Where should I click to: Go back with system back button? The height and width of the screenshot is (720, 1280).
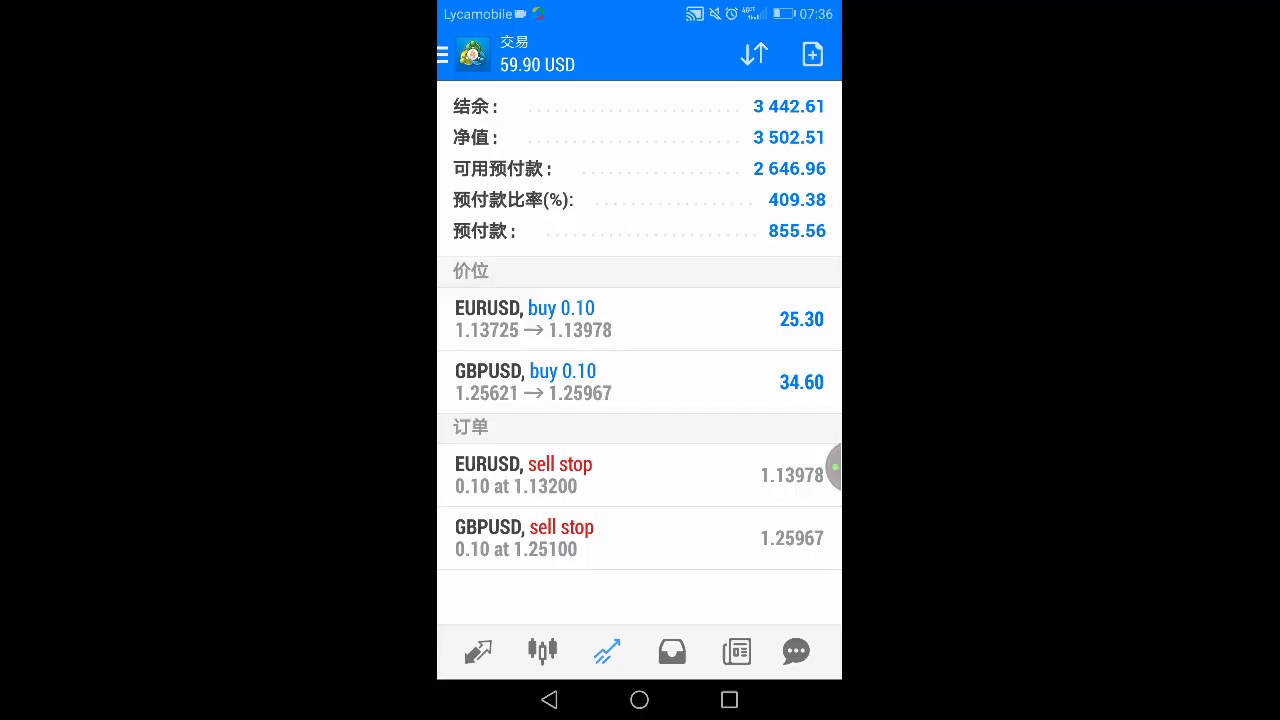[549, 700]
